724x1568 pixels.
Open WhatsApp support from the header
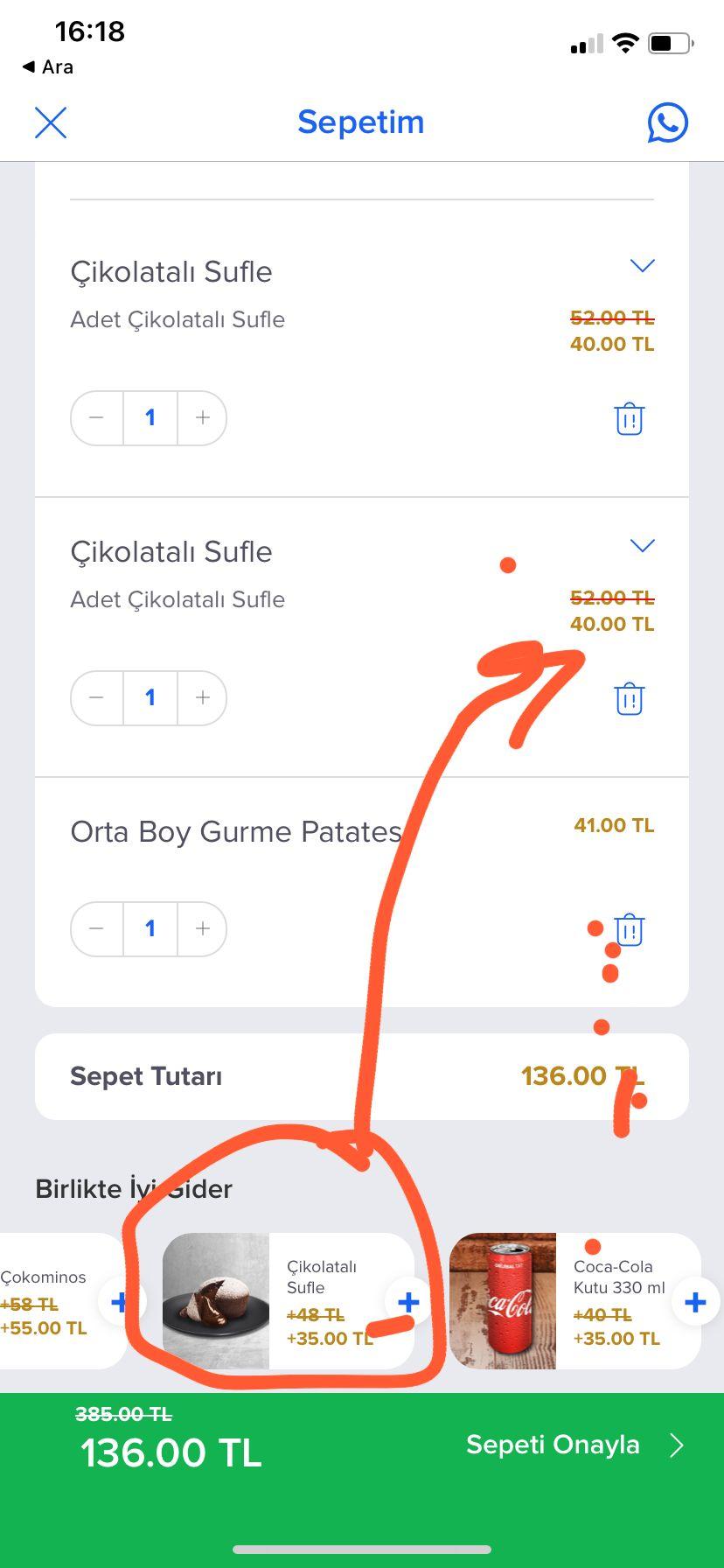tap(666, 122)
